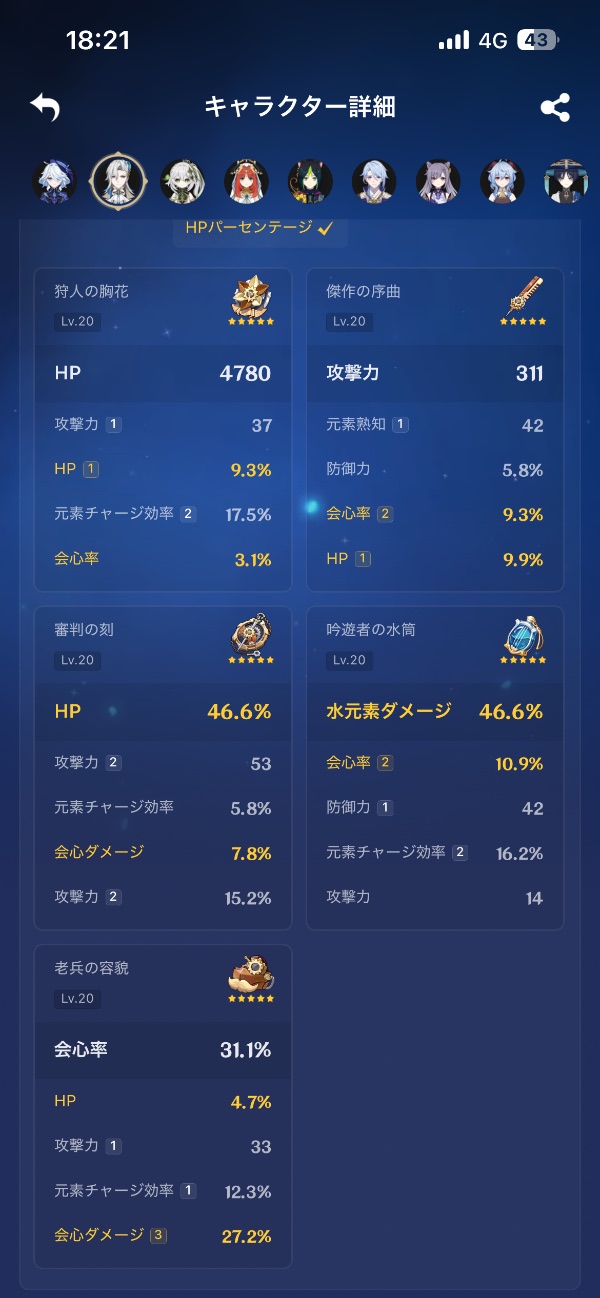Switch to the red-haired Nilou avatar

(246, 182)
